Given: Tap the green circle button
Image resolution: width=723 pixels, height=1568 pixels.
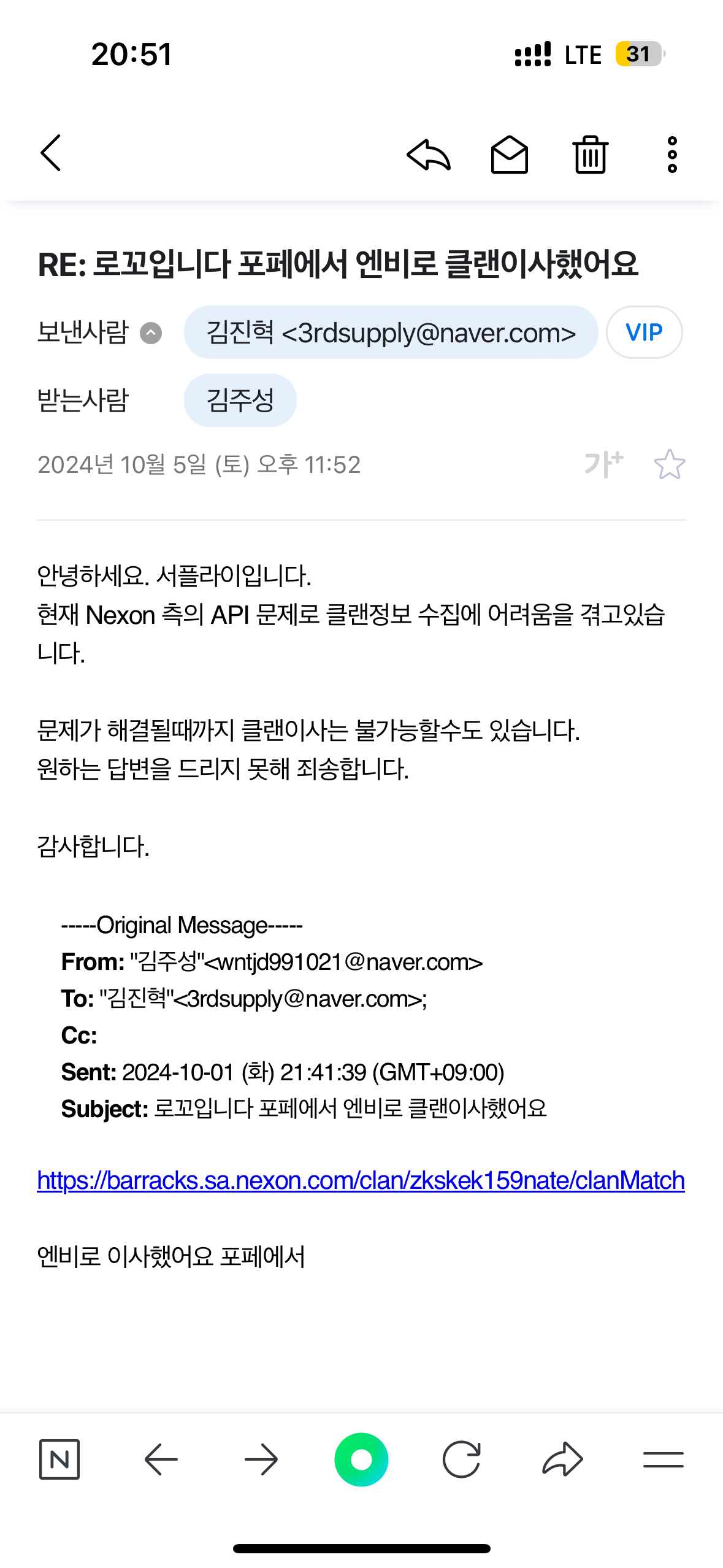Looking at the screenshot, I should coord(361,1459).
